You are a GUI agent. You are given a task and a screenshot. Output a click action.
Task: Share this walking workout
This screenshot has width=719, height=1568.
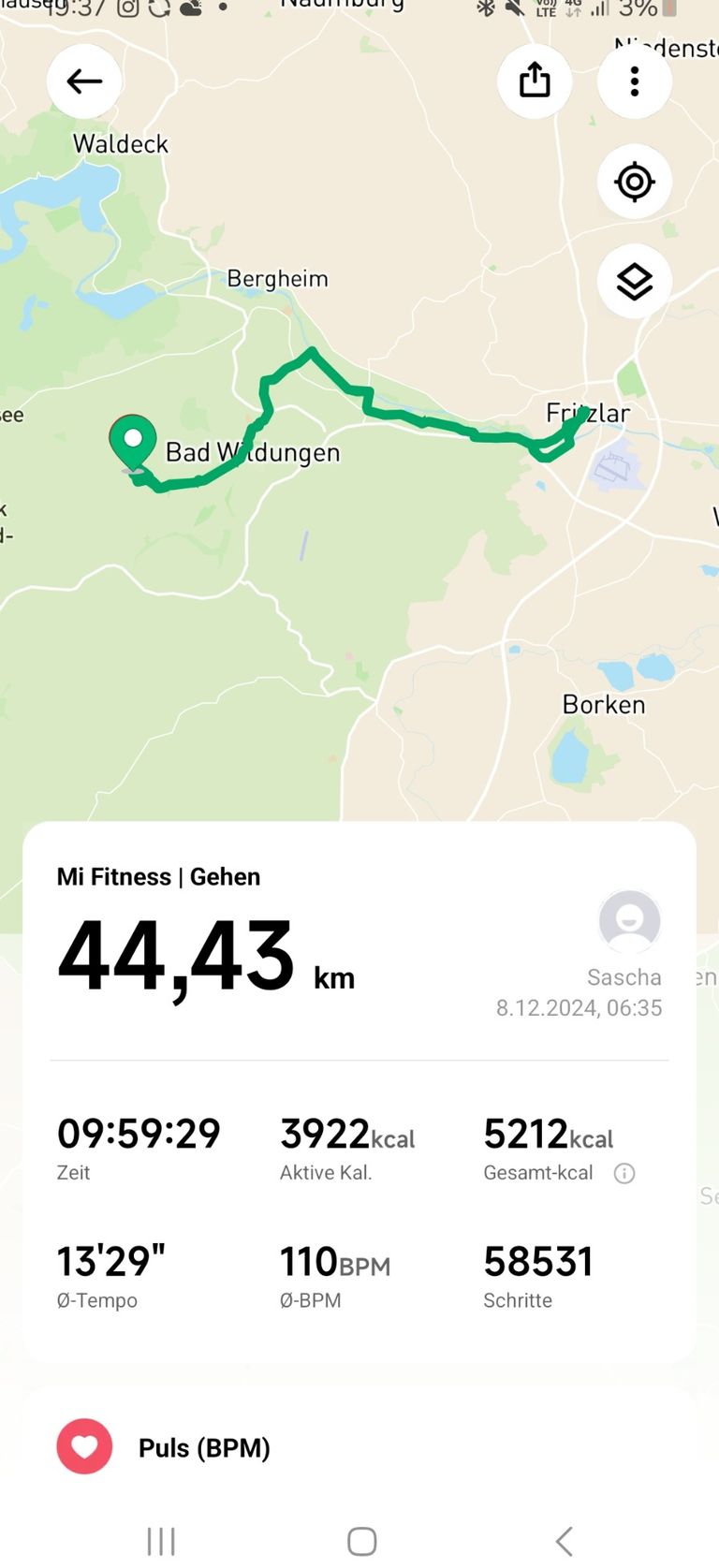pos(535,81)
